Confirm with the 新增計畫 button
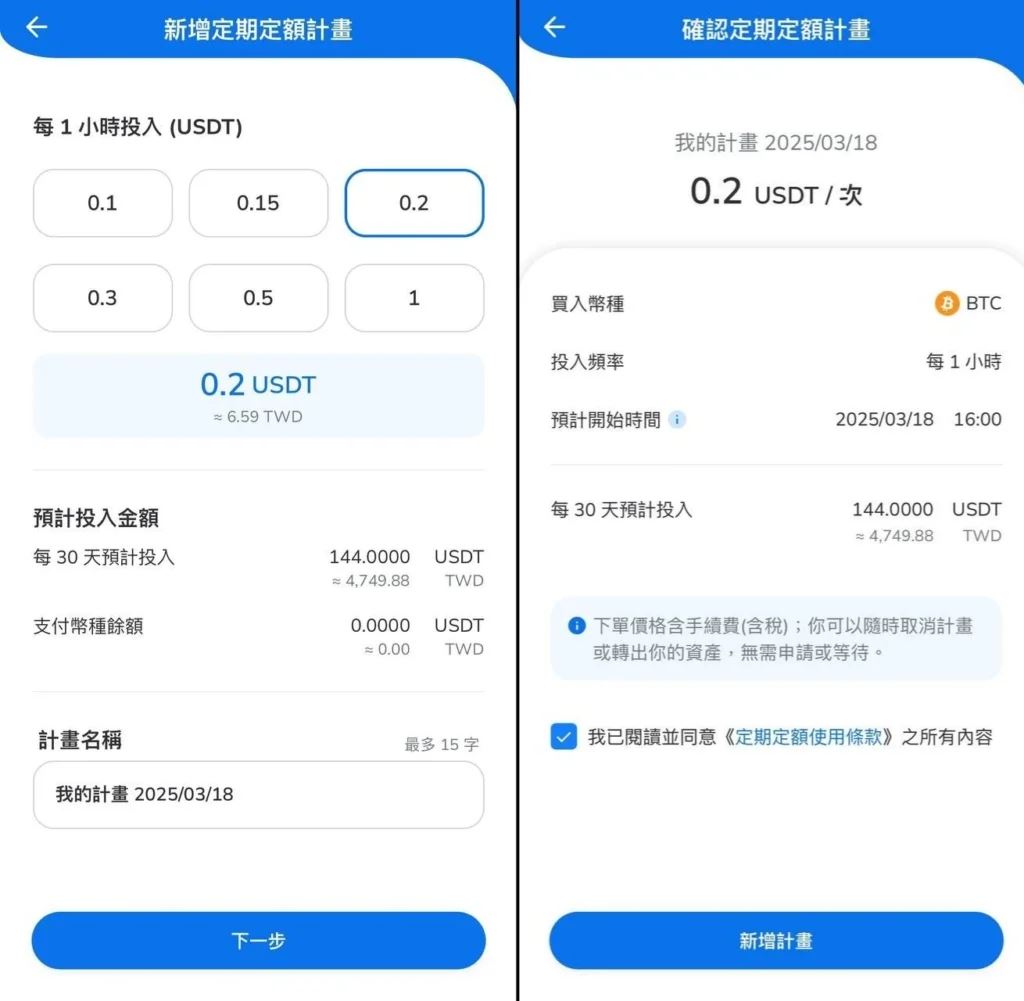The image size is (1024, 1001). coord(775,941)
